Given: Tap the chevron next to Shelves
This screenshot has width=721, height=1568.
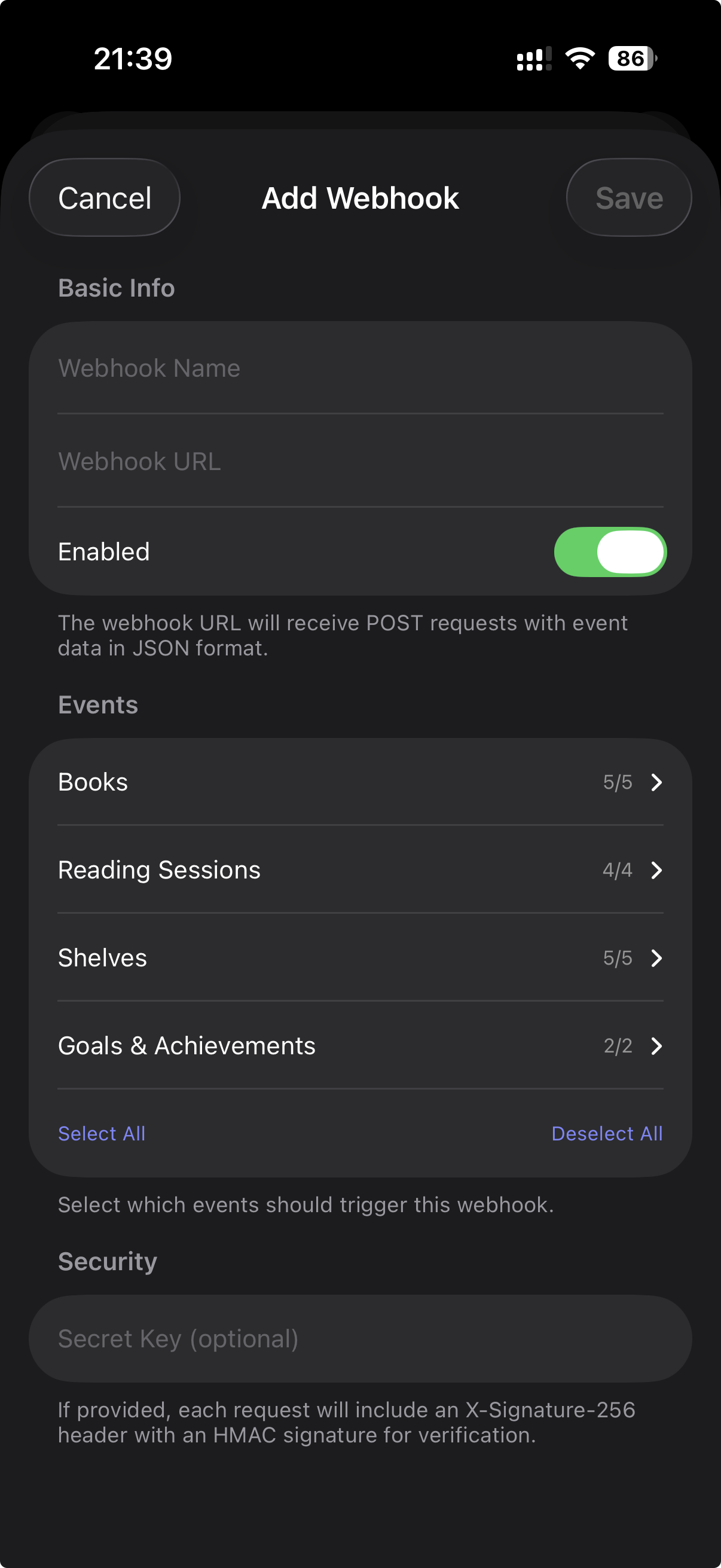Looking at the screenshot, I should [656, 958].
